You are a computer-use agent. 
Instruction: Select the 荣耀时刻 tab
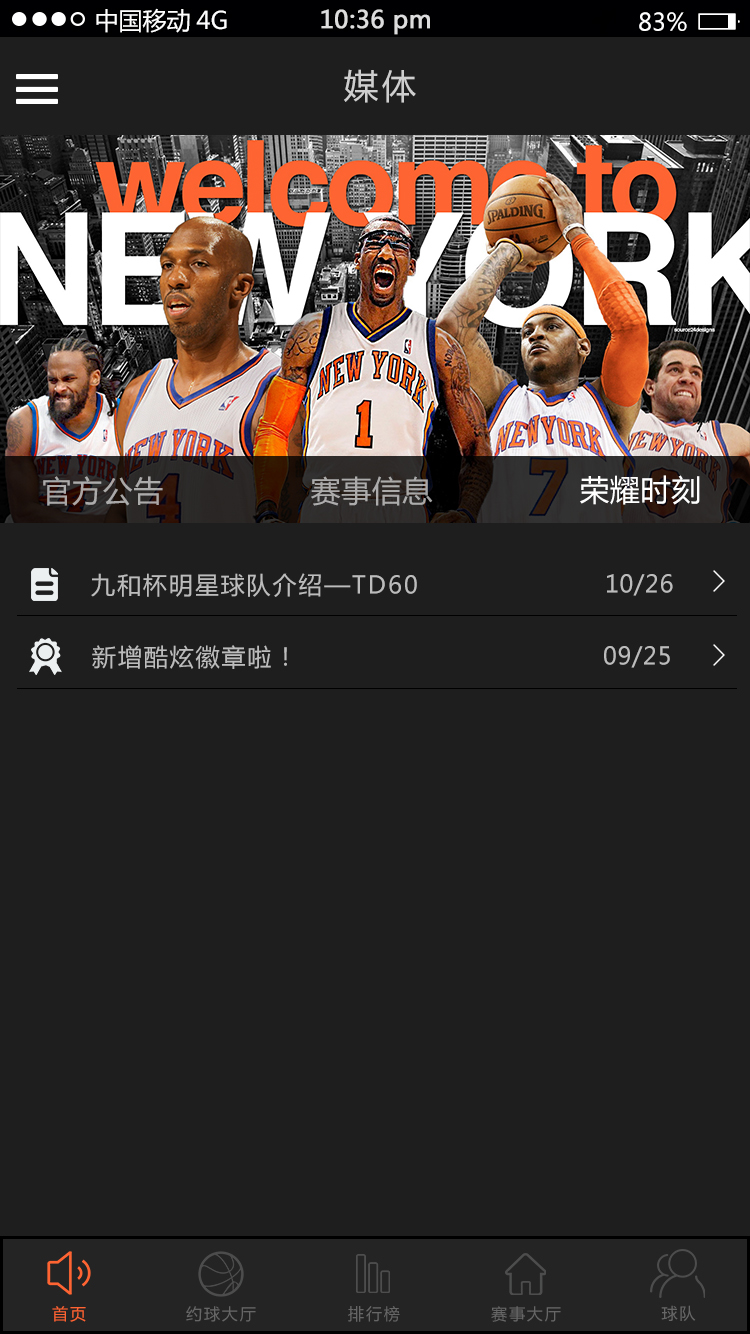coord(640,491)
